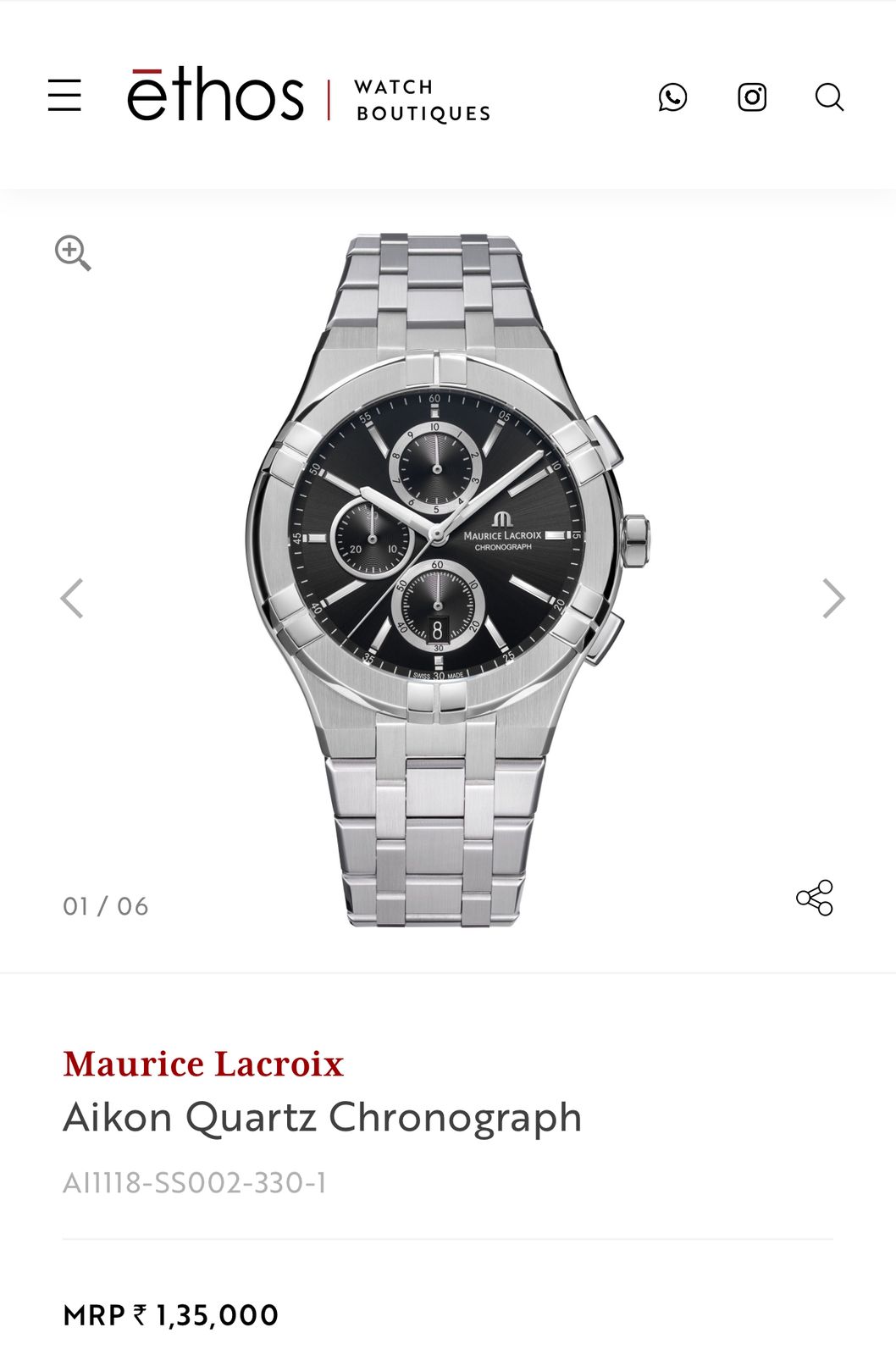Open Ethos Instagram page icon
896x1355 pixels.
coord(752,97)
